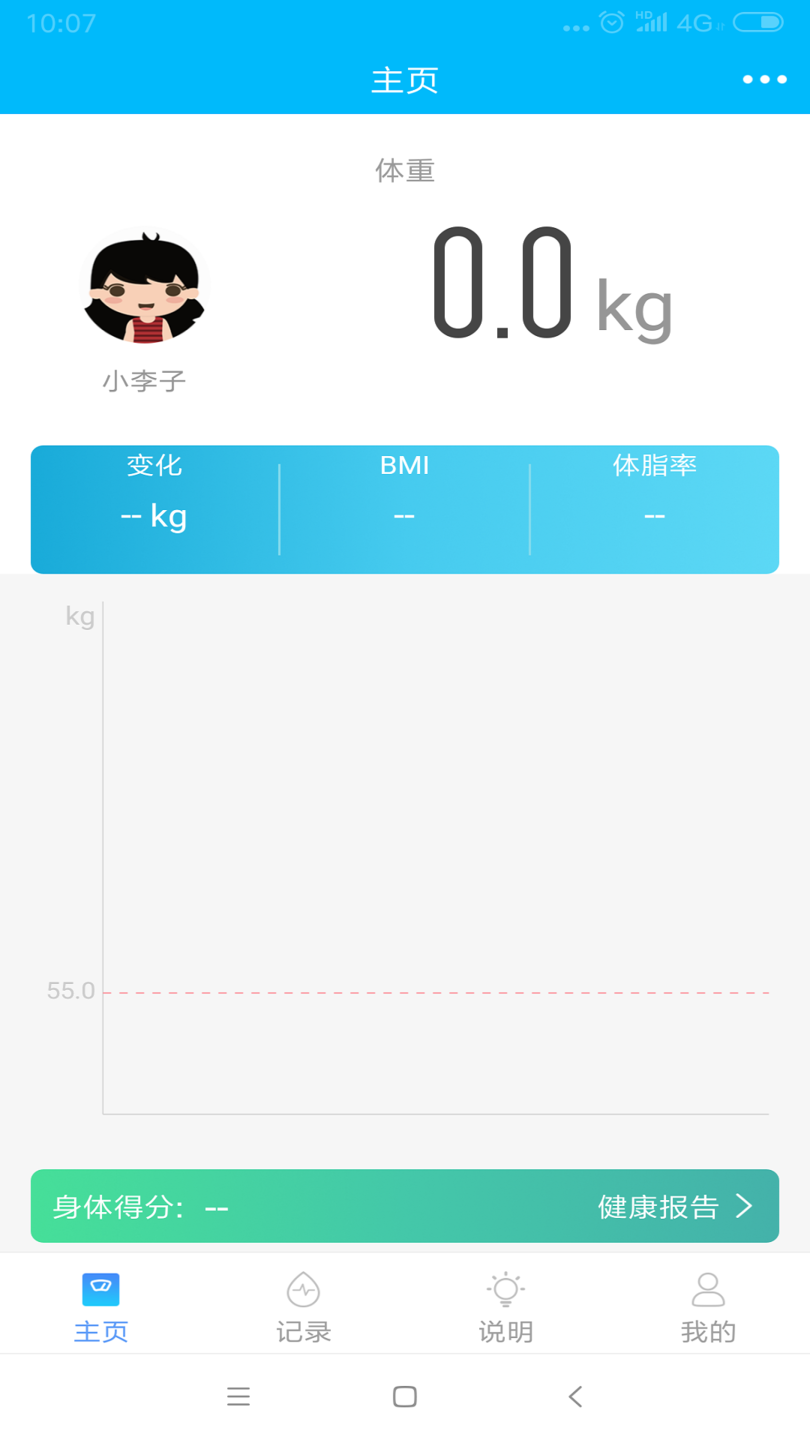Tap the system back button
The image size is (810, 1440).
pos(575,1396)
